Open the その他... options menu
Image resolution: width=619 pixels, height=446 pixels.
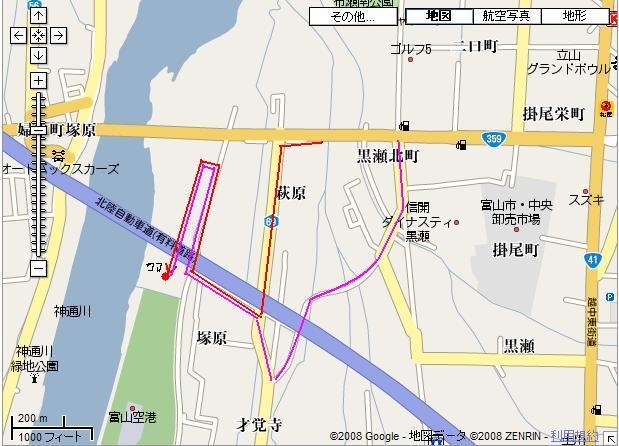[353, 16]
